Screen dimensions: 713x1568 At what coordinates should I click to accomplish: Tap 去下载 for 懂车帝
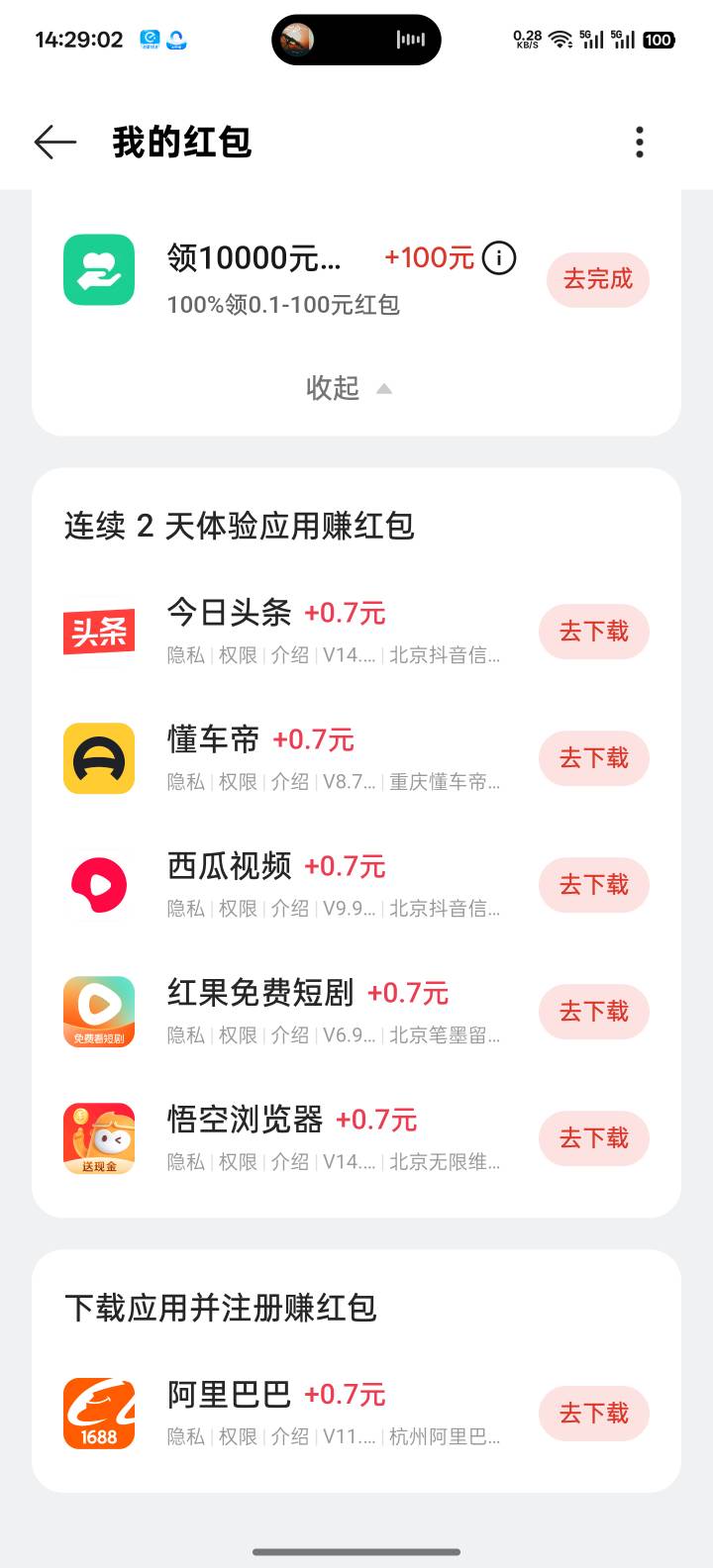pyautogui.click(x=593, y=758)
